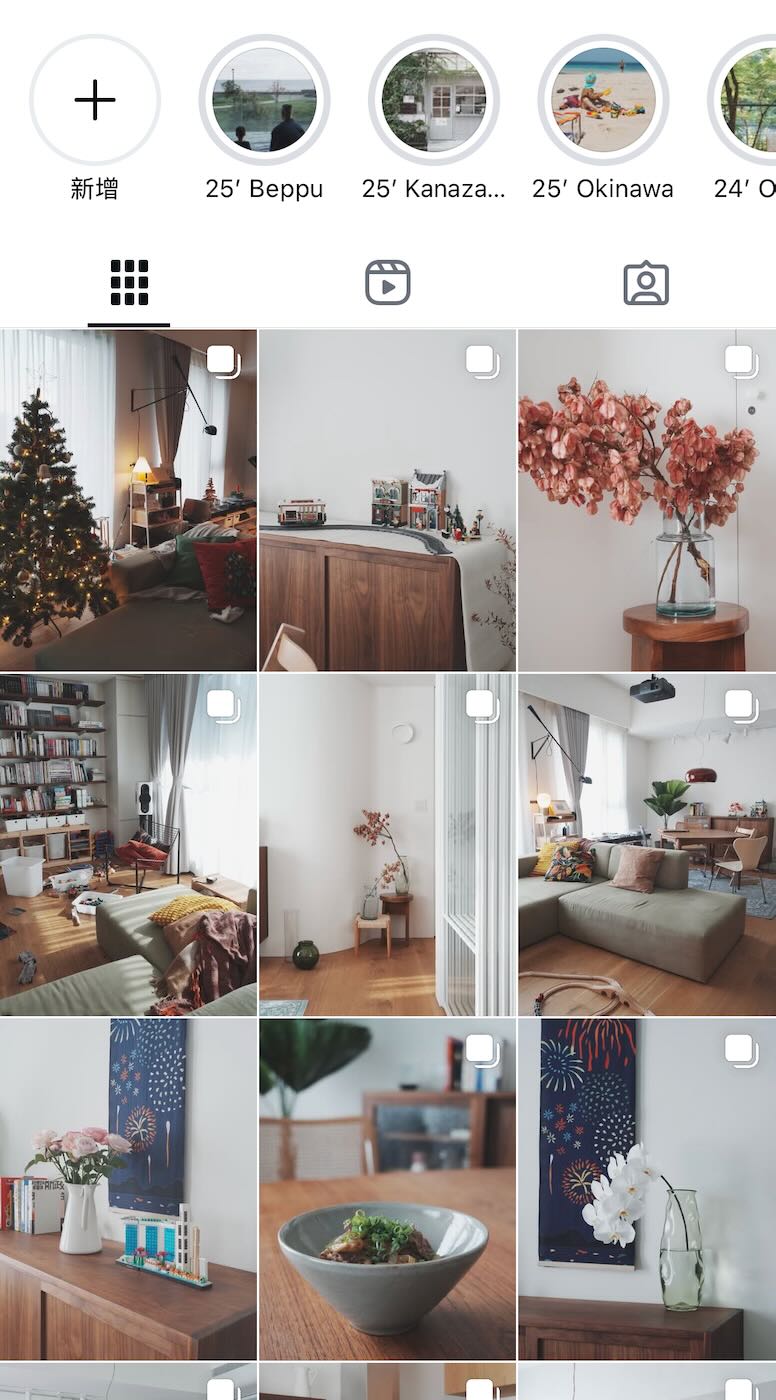Screen dimensions: 776x1400
Task: Open the gray noodle bowl post
Action: pyautogui.click(x=387, y=1188)
